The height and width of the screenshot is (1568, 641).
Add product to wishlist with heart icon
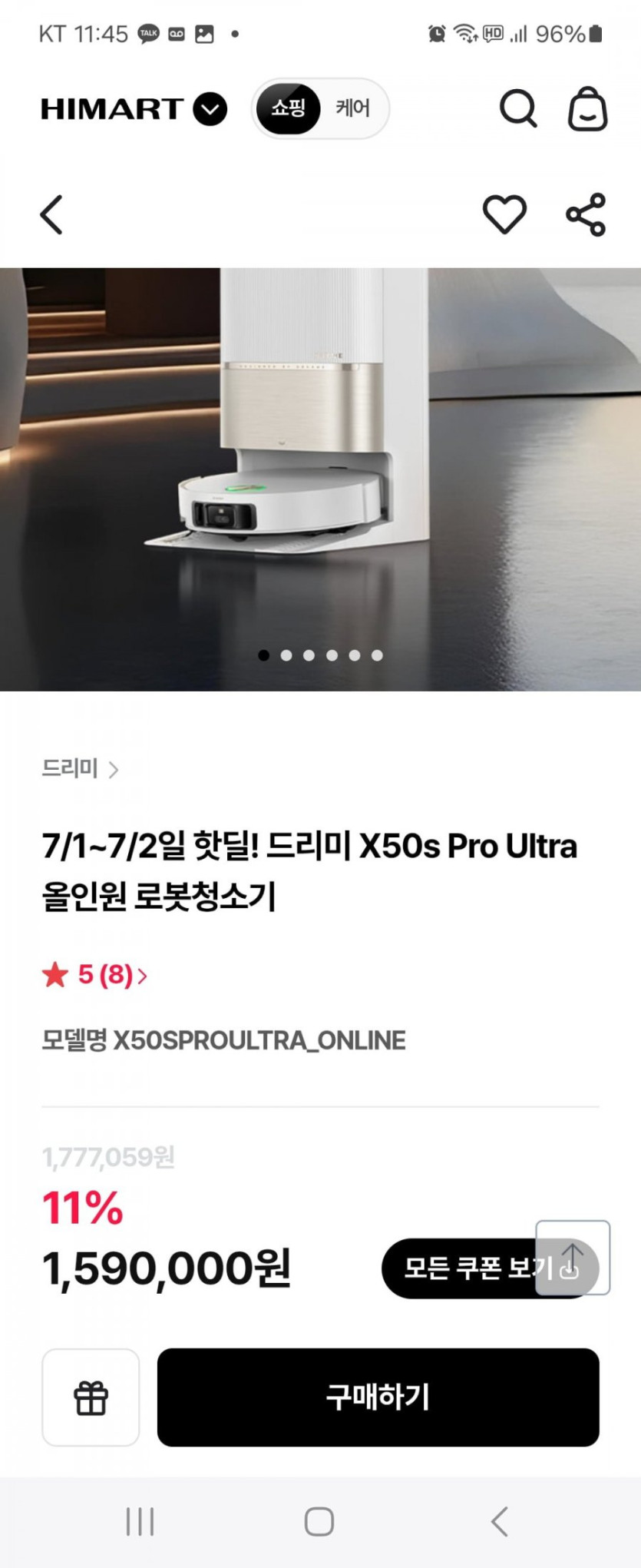click(x=504, y=215)
